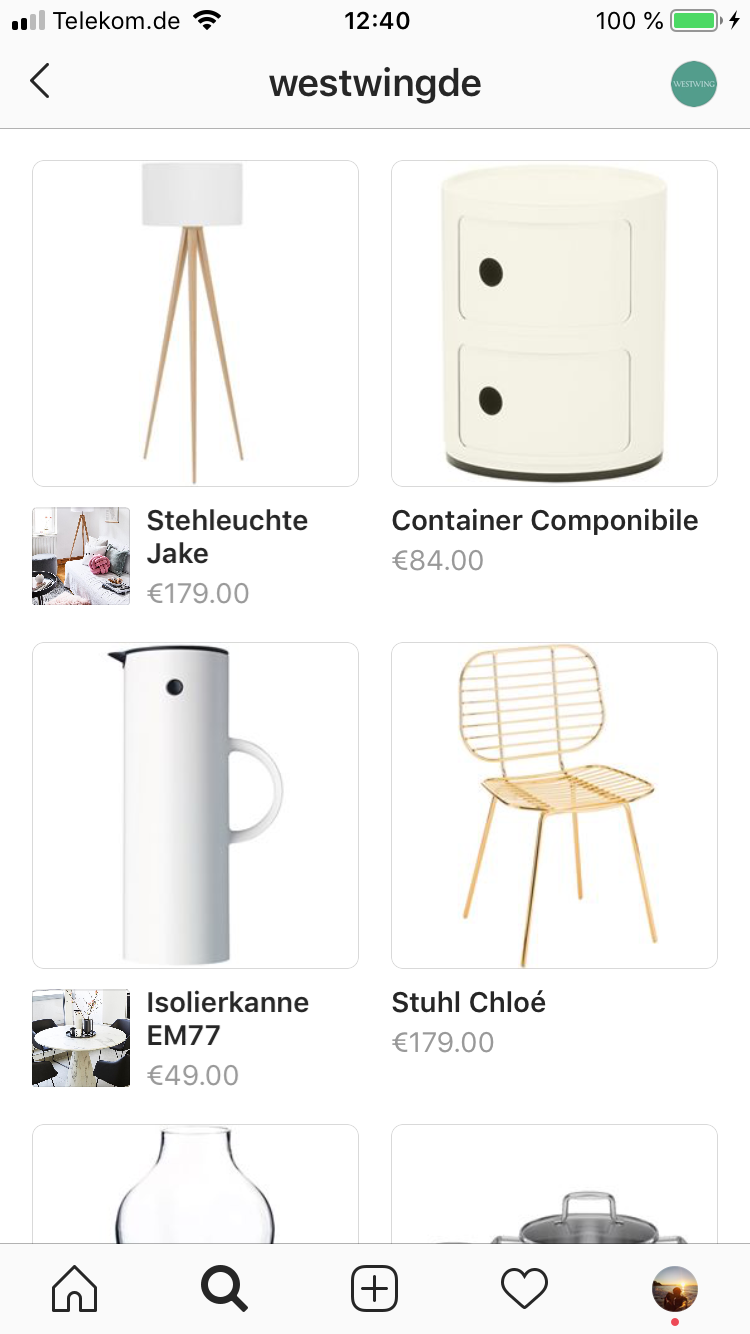Open the Activity heart tab
Viewport: 750px width, 1334px height.
[x=525, y=1288]
